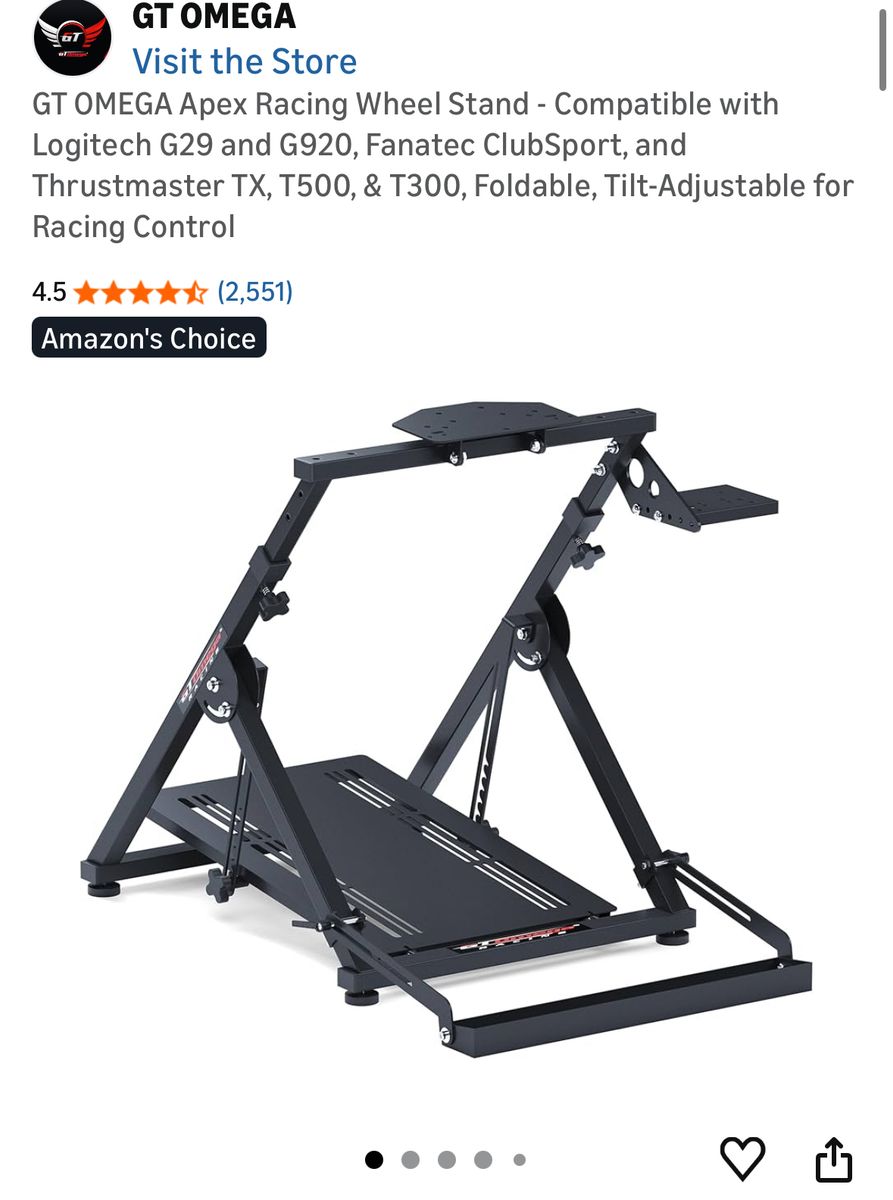Open the GT OMEGA brand logo
The height and width of the screenshot is (1200, 893).
[x=70, y=38]
